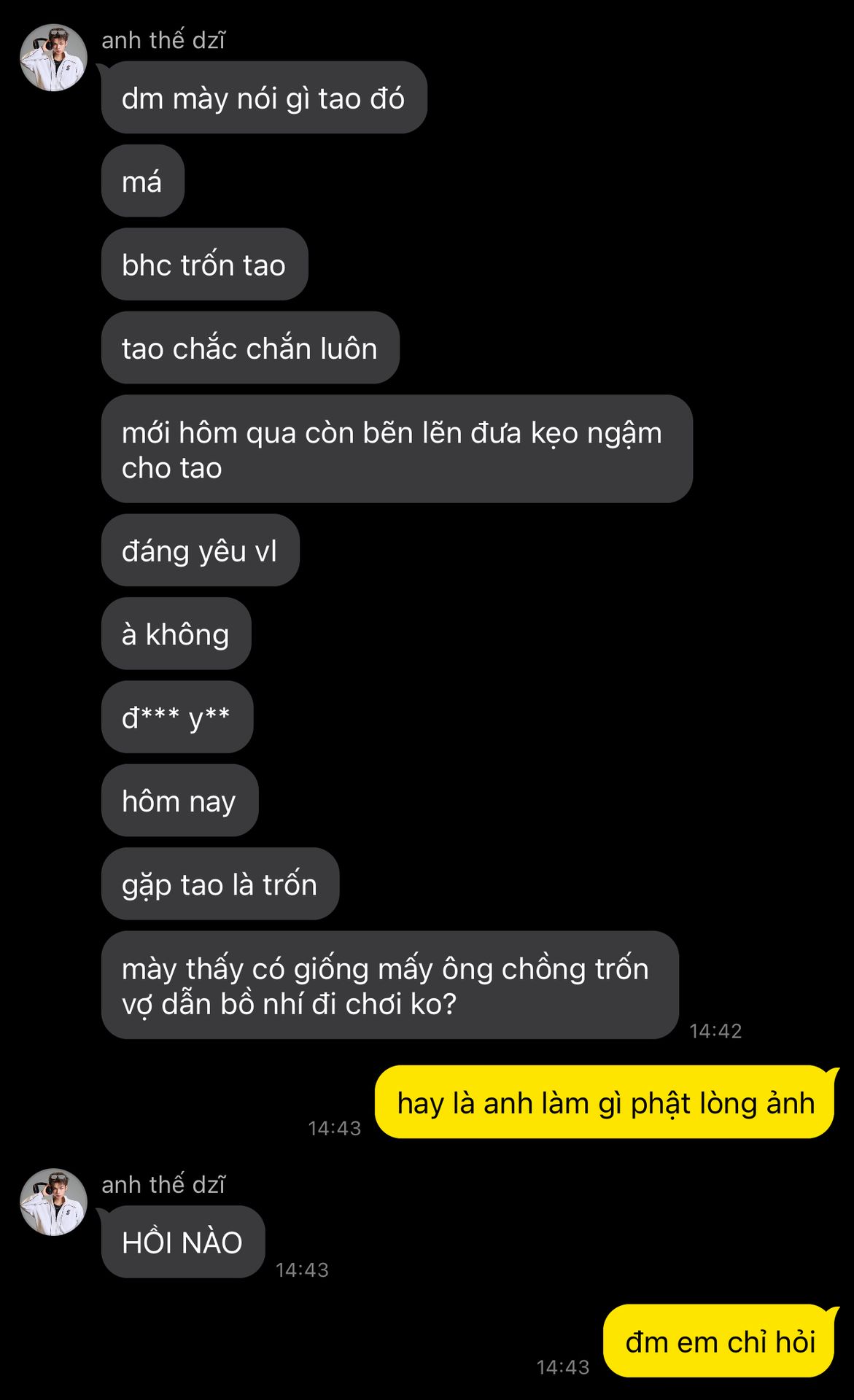The width and height of the screenshot is (854, 1400).
Task: Open anh thế dzĩ's avatar beside first message
Action: [53, 58]
